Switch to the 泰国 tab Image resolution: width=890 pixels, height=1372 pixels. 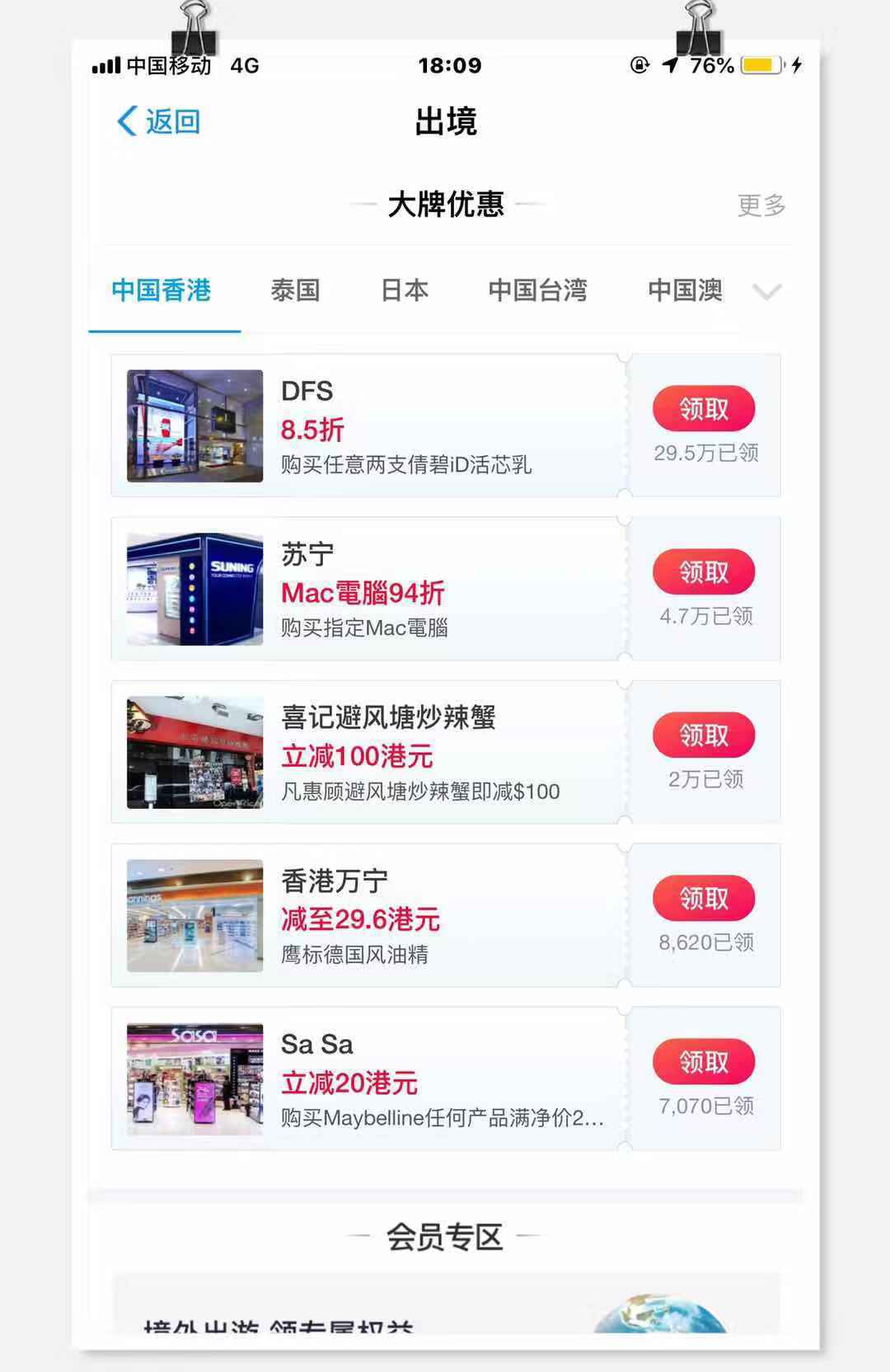click(295, 291)
